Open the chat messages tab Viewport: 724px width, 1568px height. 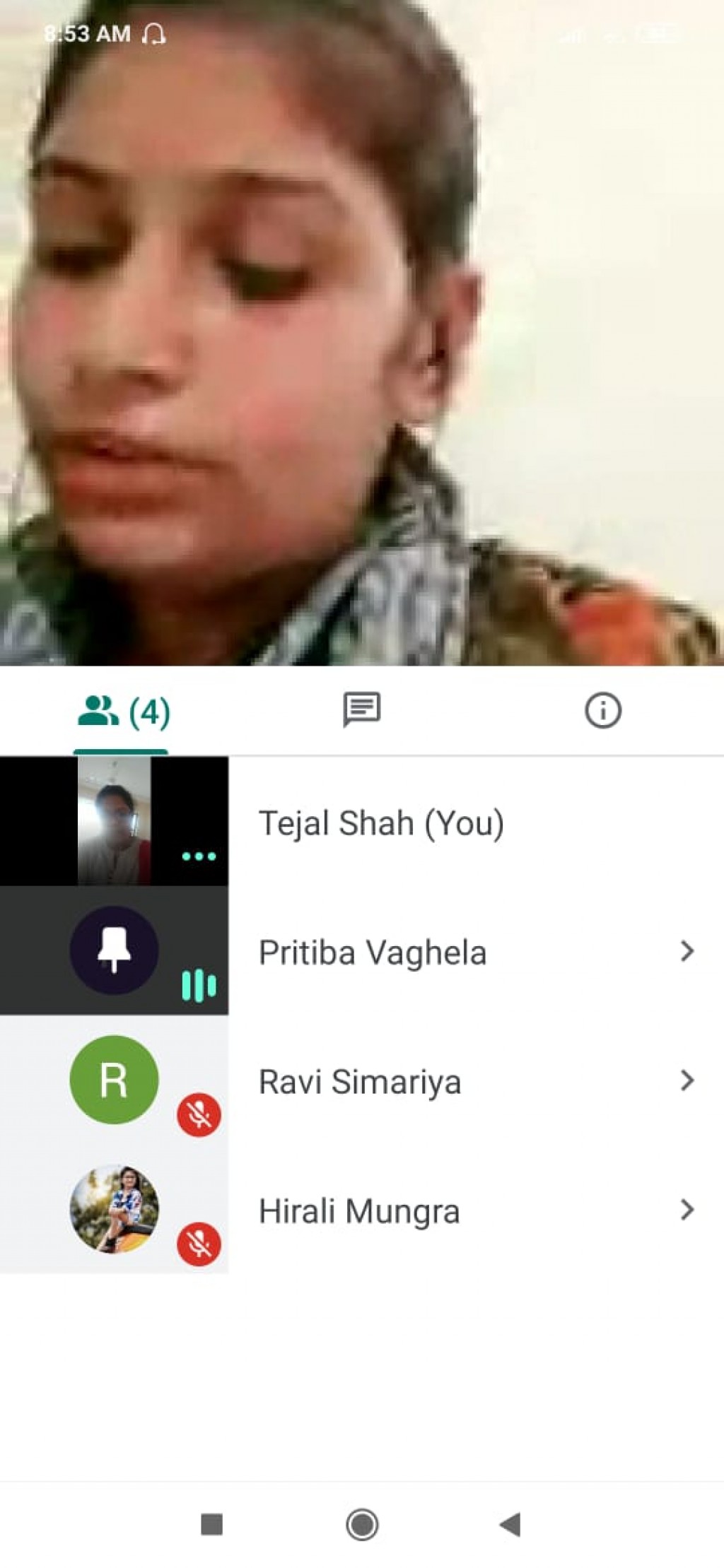(x=361, y=710)
